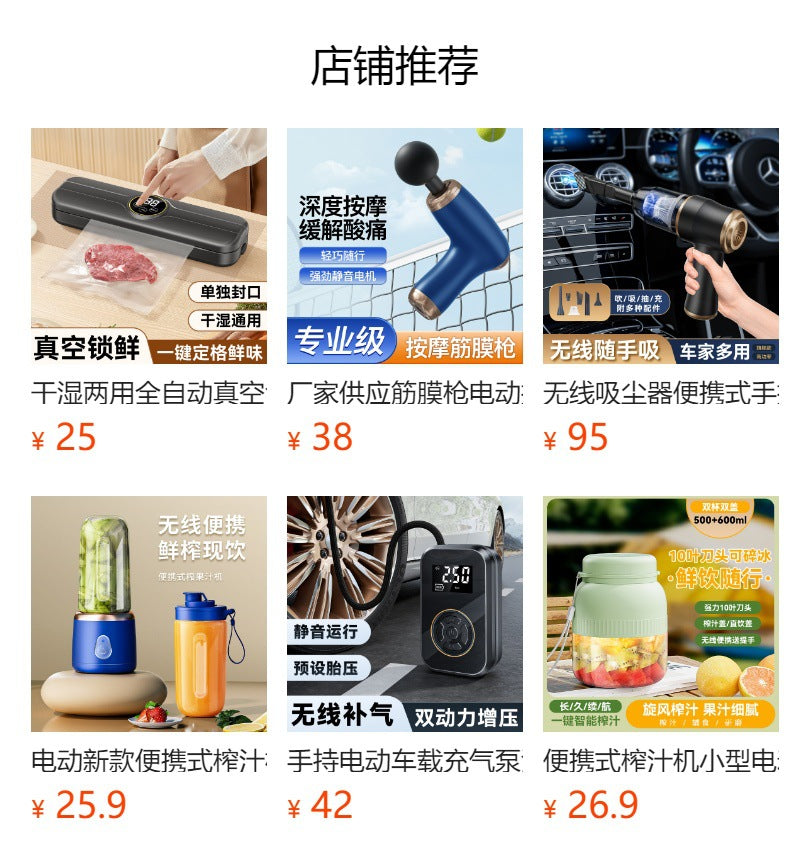This screenshot has height=864, width=790.
Task: Select the 无线吸尘器便携式 vacuum priced ¥95
Action: point(661,246)
